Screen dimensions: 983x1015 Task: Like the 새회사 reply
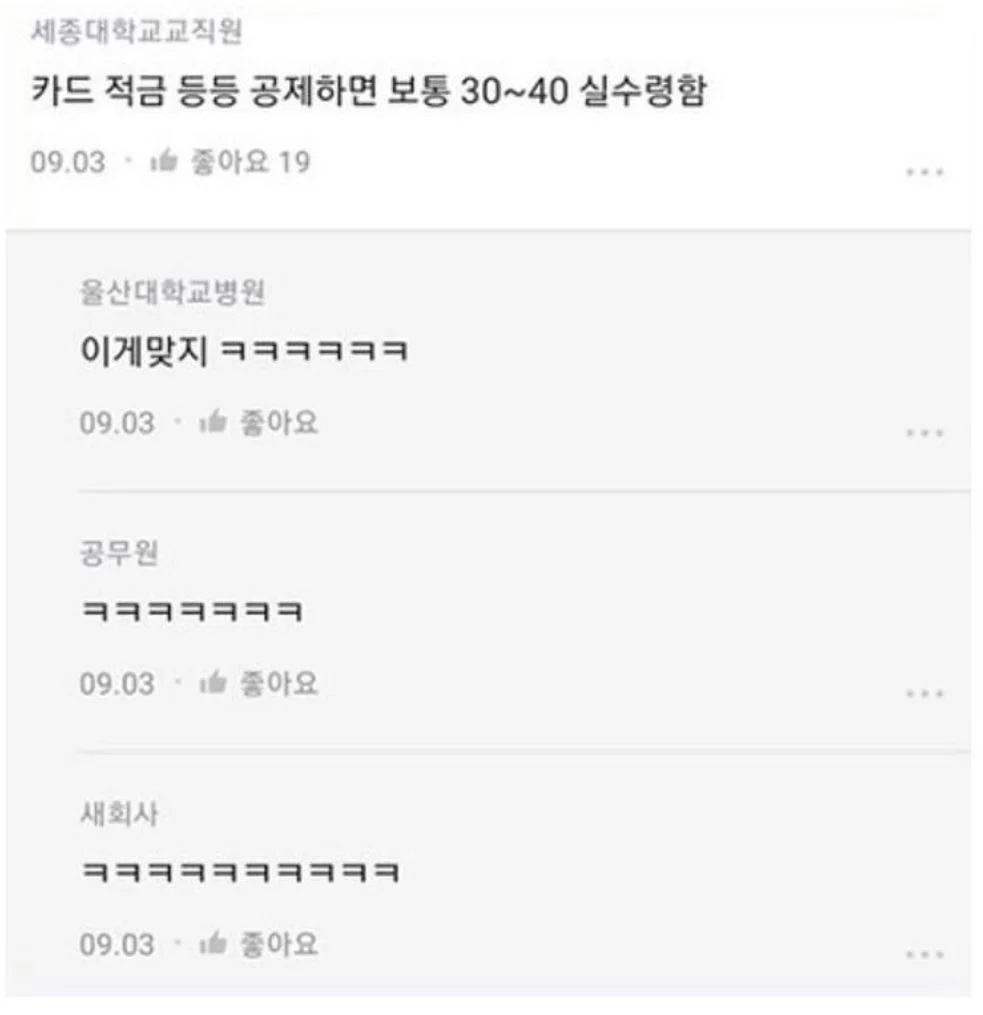click(x=258, y=945)
